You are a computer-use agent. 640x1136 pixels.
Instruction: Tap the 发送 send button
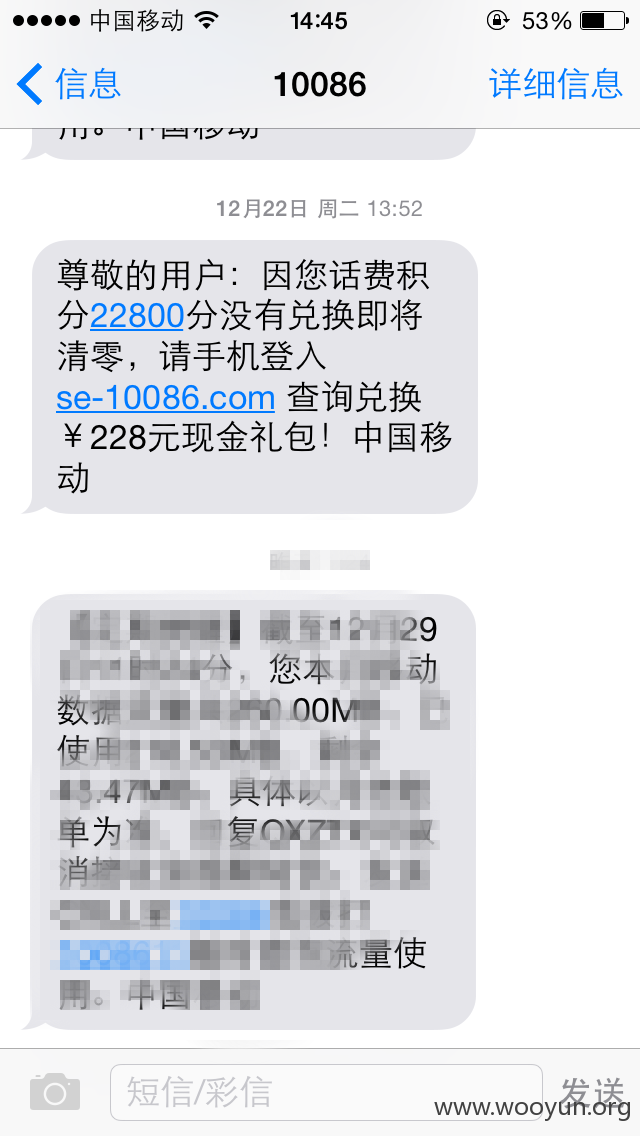click(591, 1092)
